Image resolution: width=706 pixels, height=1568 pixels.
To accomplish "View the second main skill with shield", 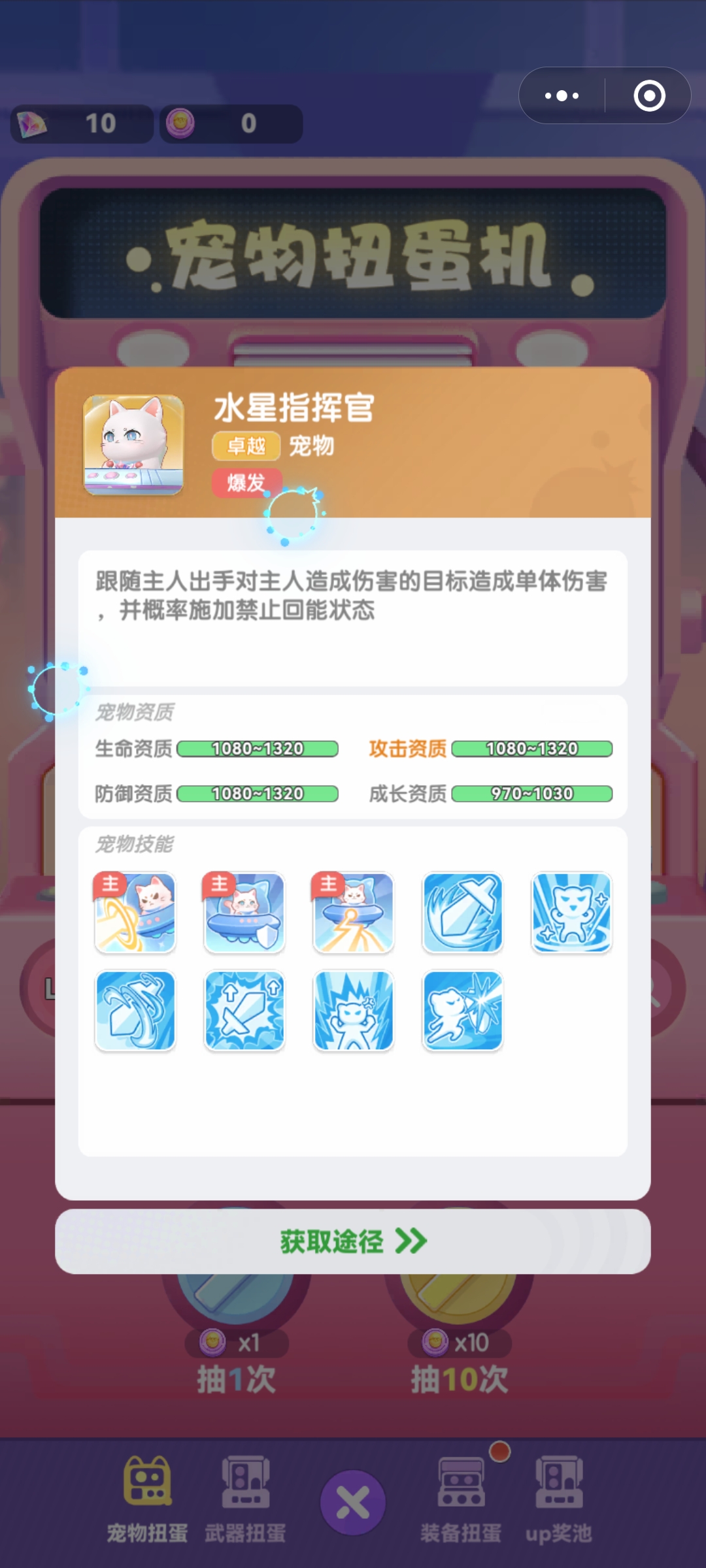I will click(x=244, y=913).
